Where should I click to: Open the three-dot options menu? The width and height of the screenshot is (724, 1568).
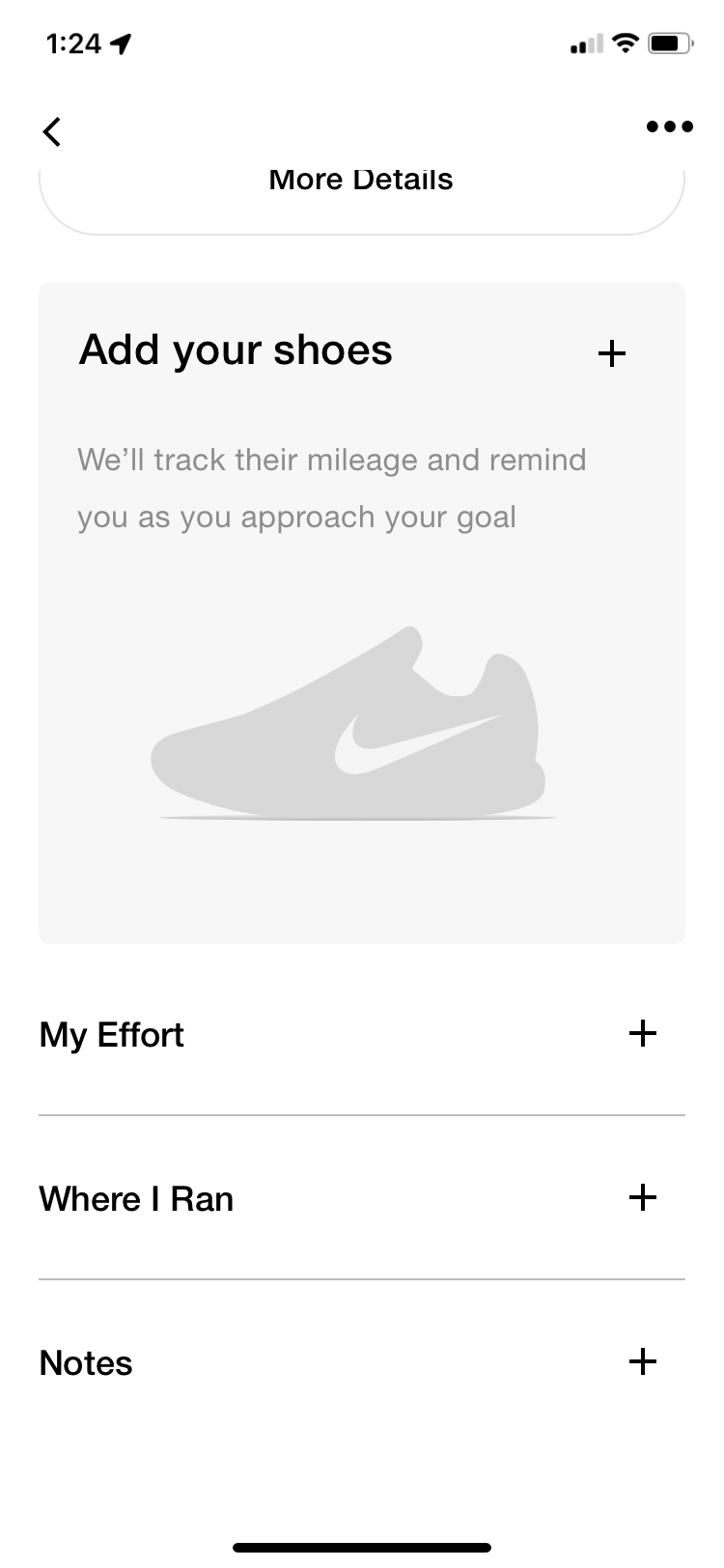(x=668, y=126)
